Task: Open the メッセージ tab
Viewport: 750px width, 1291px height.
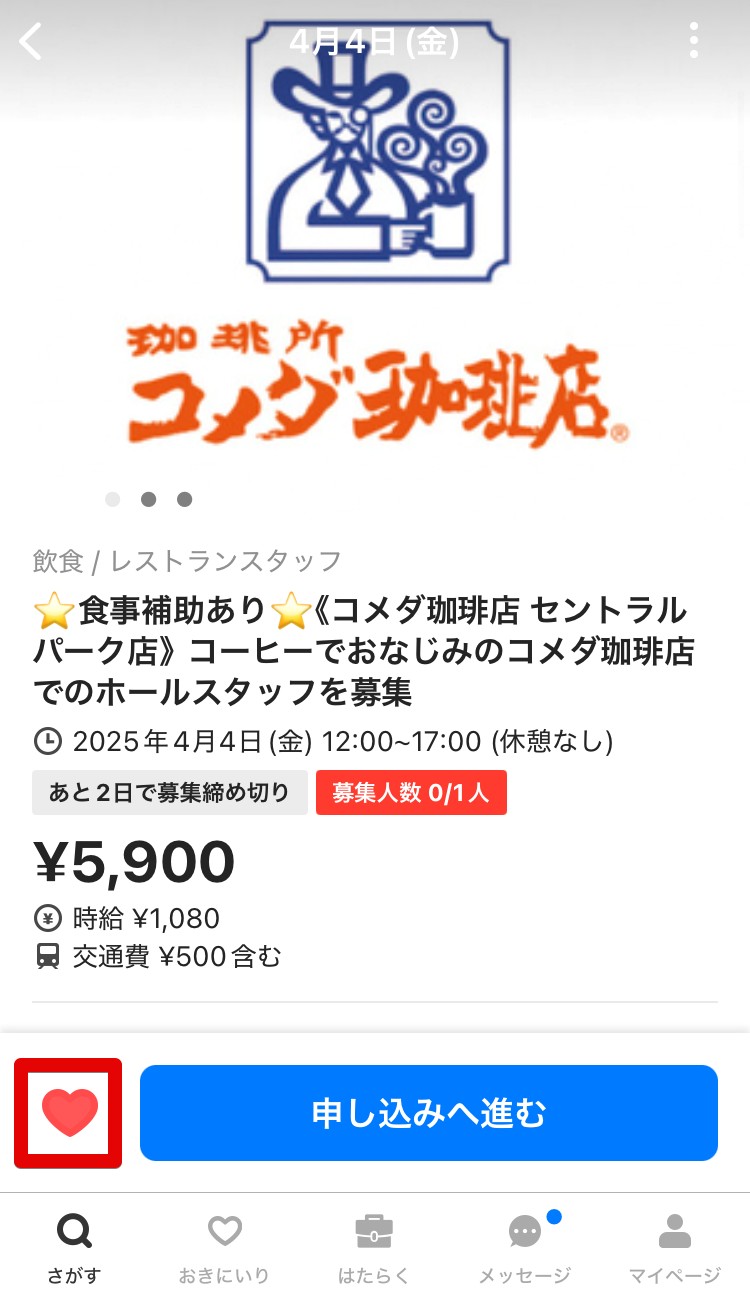Action: 525,1246
